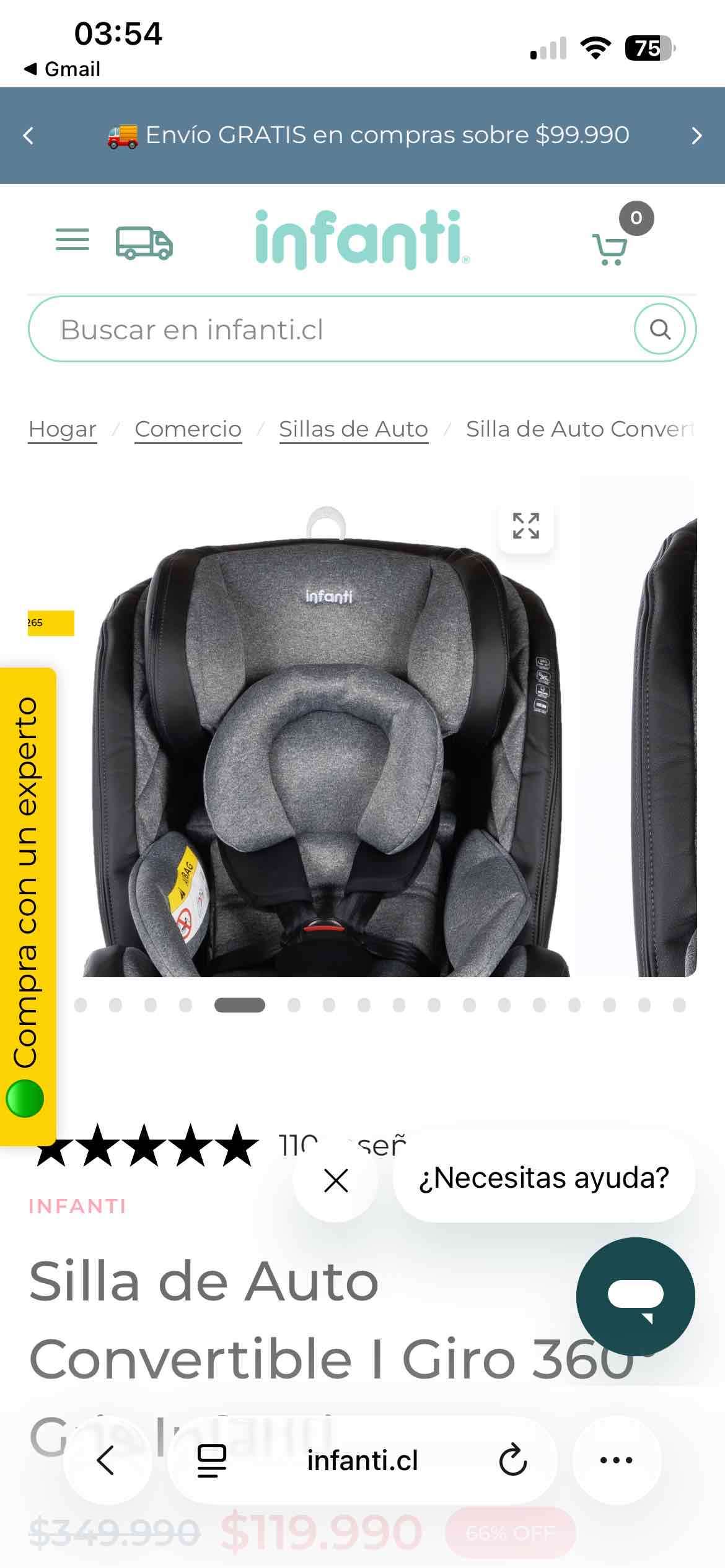
Task: Open the Comercio breadcrumb link
Action: (x=188, y=429)
